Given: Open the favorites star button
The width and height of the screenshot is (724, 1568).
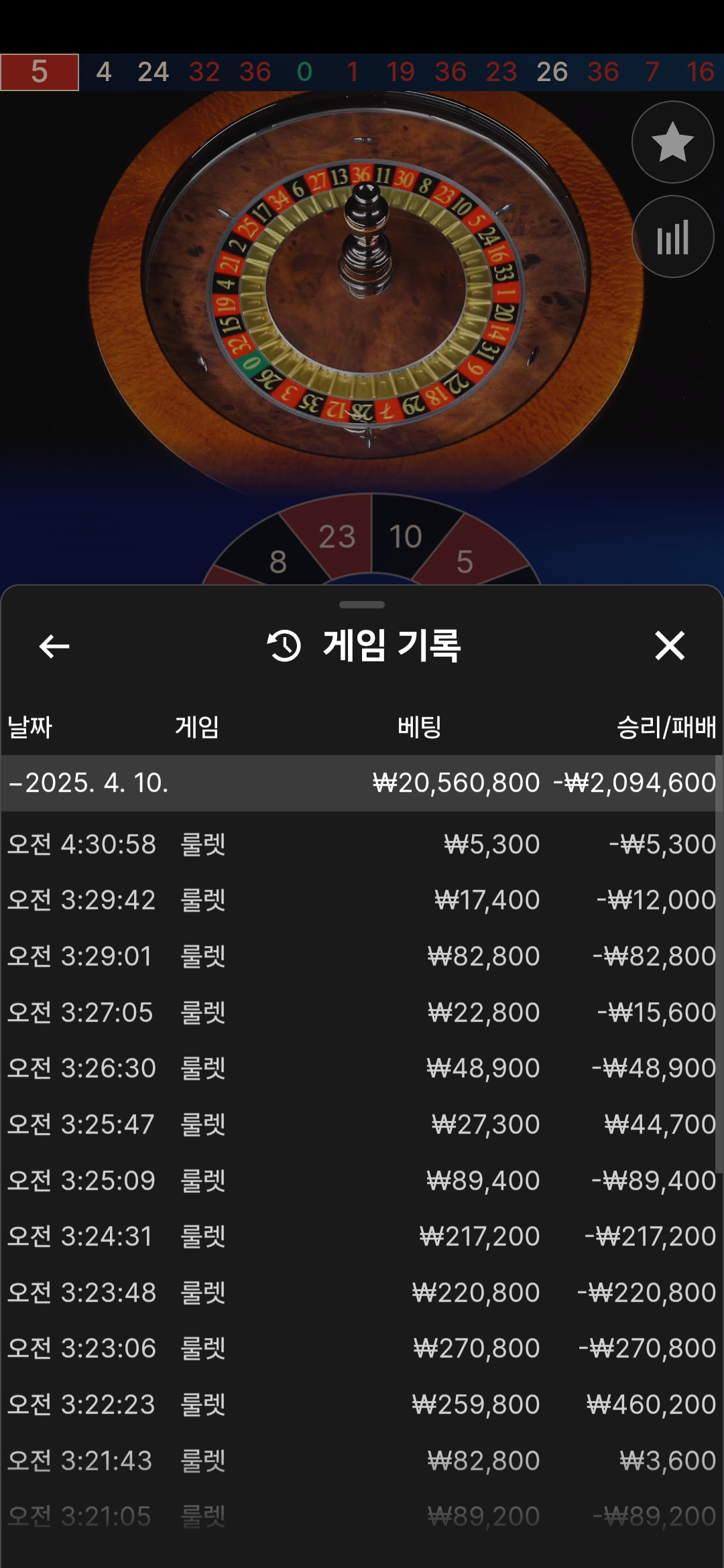Looking at the screenshot, I should coord(672,142).
